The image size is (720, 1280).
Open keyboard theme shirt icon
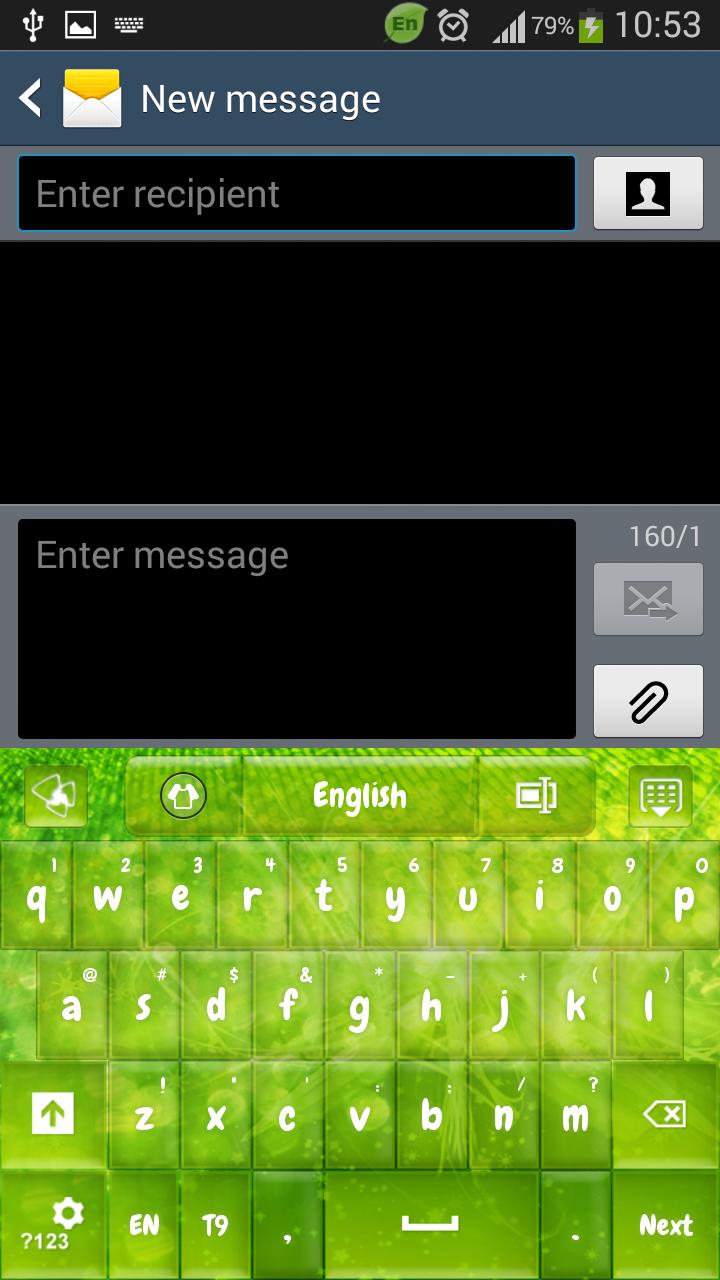point(183,796)
